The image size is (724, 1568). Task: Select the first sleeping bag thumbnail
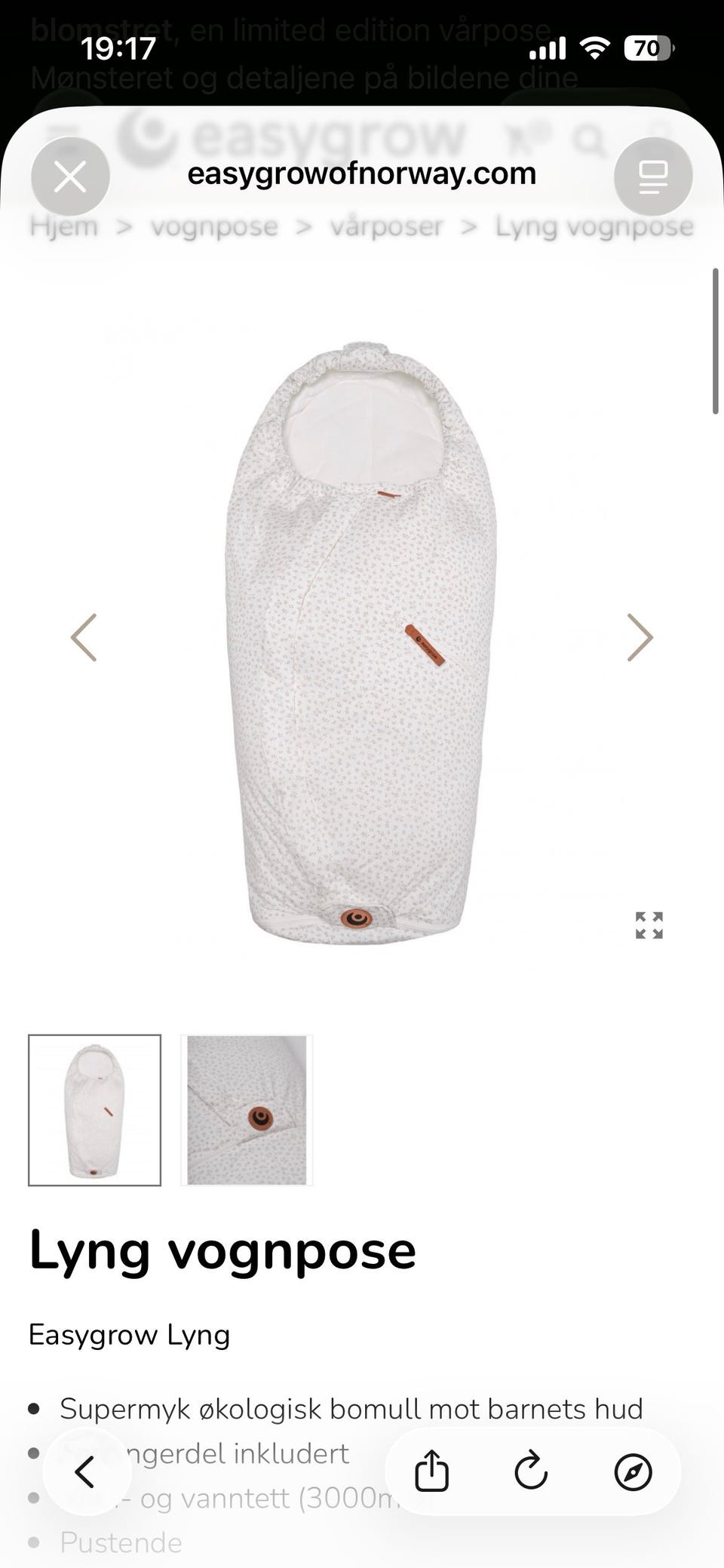95,1110
